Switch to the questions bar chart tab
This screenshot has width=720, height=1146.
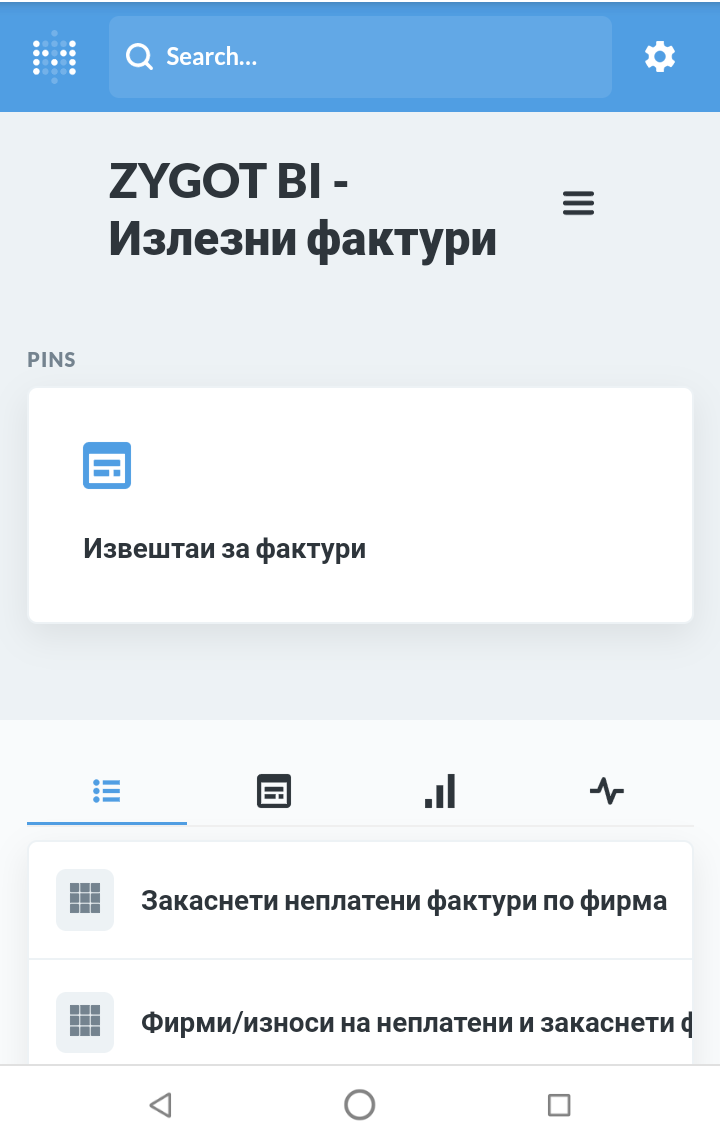tap(440, 792)
